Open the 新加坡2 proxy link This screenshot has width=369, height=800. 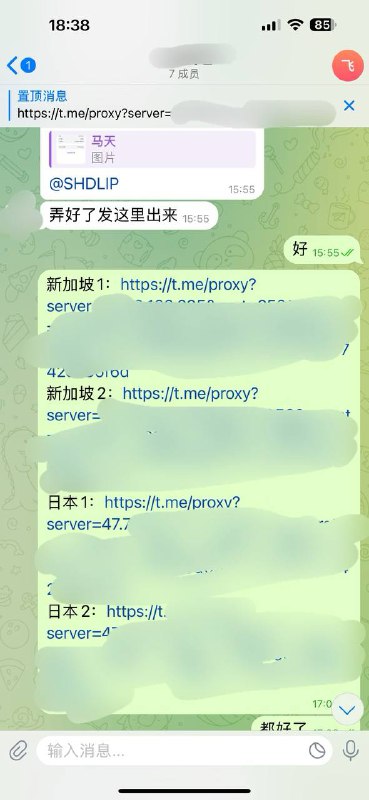tap(190, 393)
